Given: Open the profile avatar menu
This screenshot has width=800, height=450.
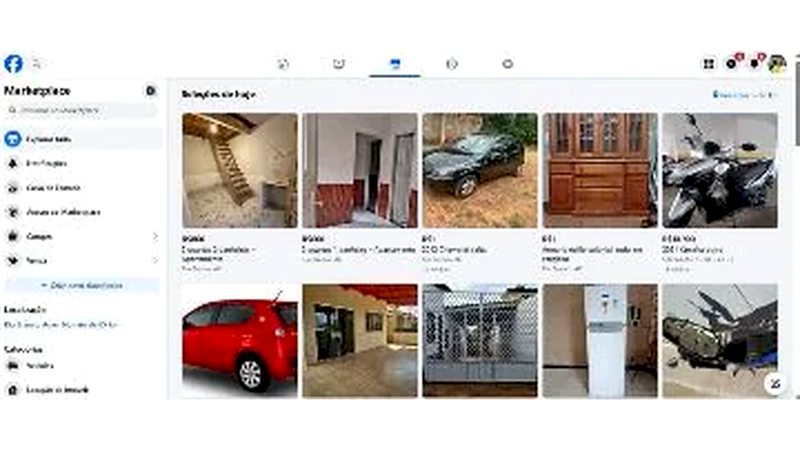Looking at the screenshot, I should point(777,64).
